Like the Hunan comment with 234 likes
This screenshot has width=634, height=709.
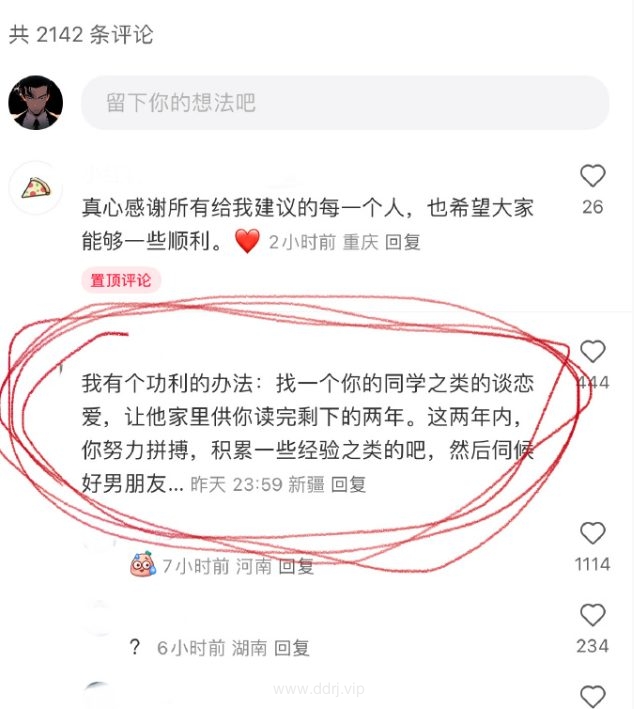592,615
